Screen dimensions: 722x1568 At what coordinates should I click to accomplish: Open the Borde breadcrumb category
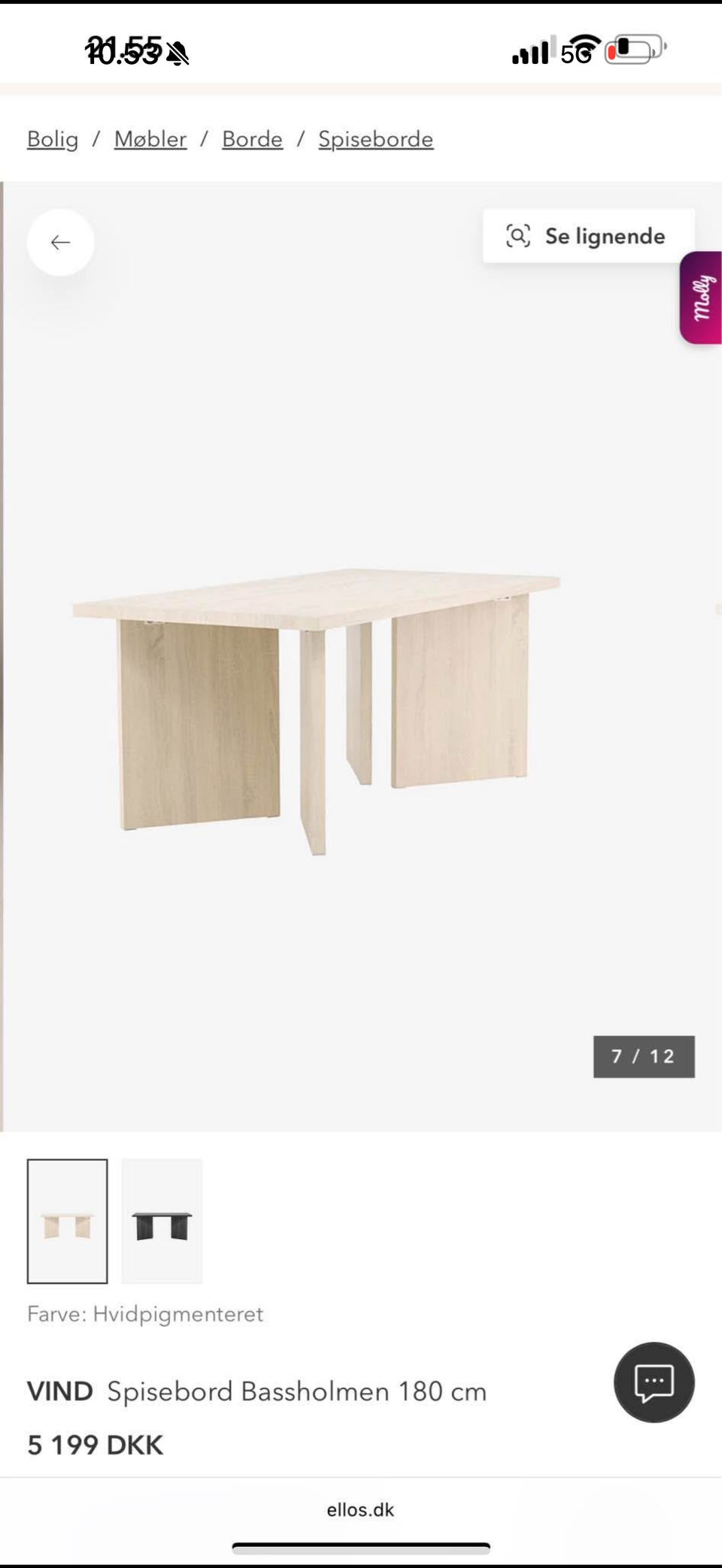click(252, 139)
